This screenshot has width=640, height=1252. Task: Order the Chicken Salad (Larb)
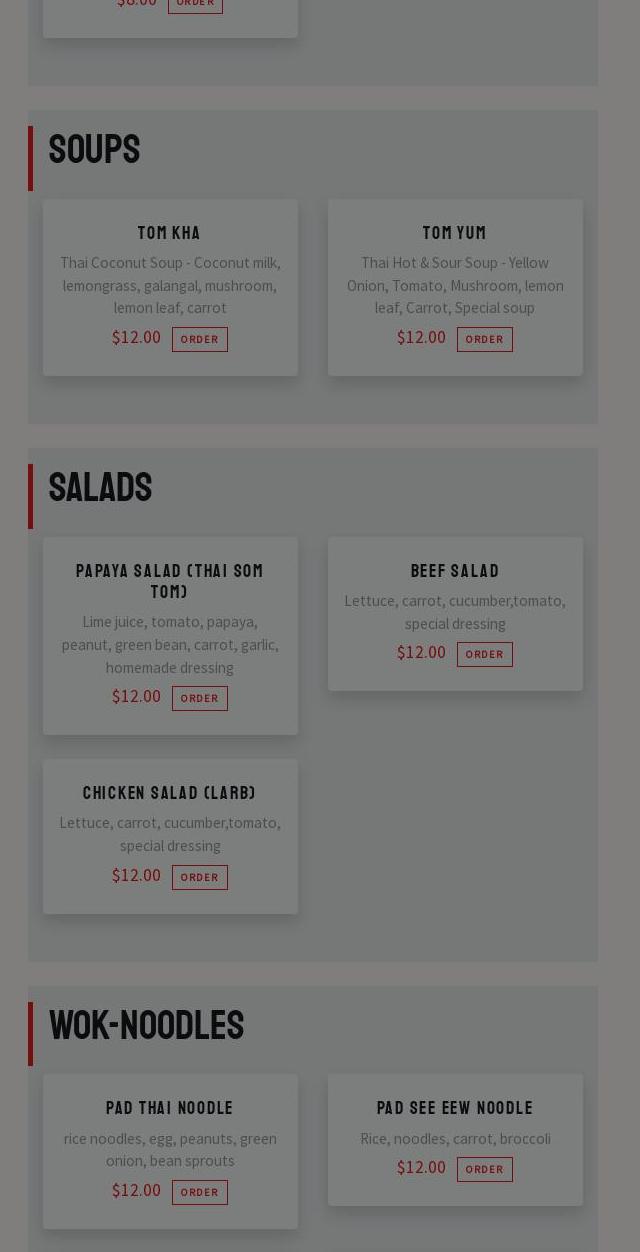199,877
